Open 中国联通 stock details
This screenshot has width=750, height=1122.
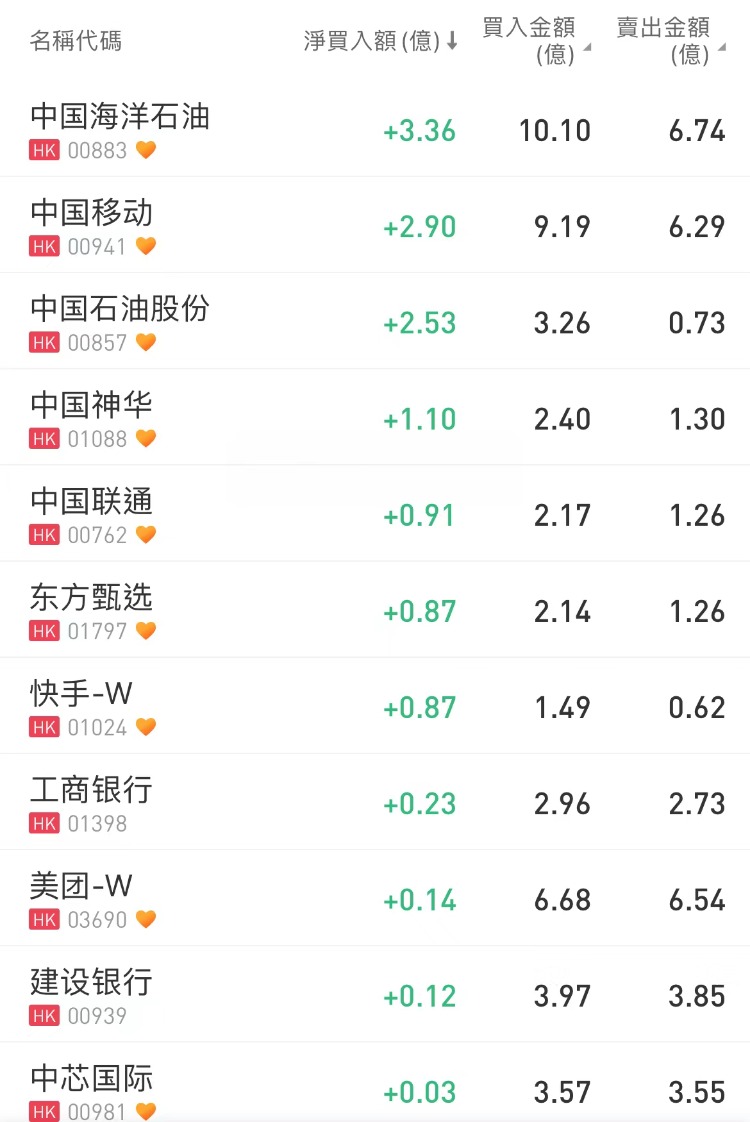point(92,513)
